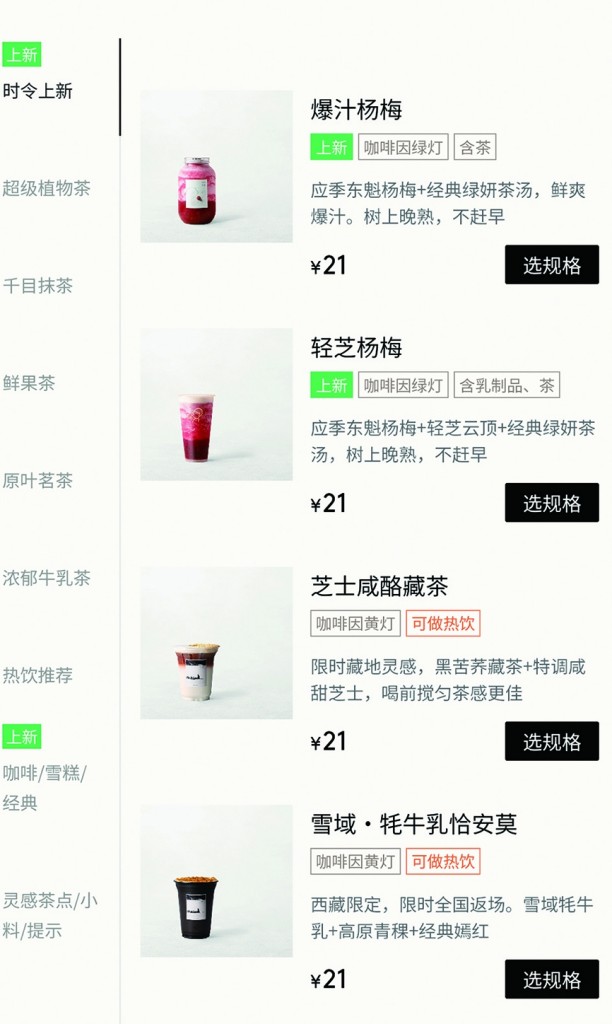Open the 热饮推荐 category
Viewport: 612px width, 1024px height.
click(37, 675)
